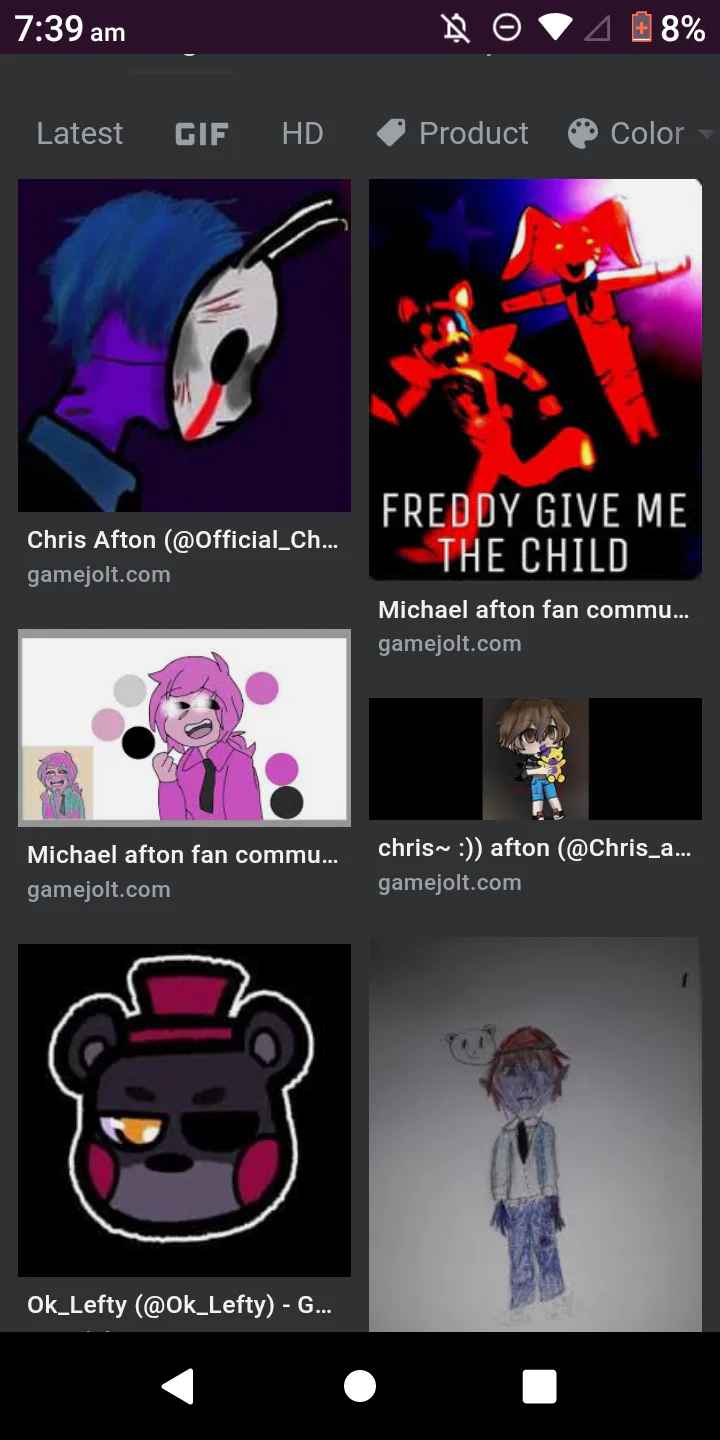Go to the home screen
Viewport: 720px width, 1440px height.
click(x=360, y=1386)
